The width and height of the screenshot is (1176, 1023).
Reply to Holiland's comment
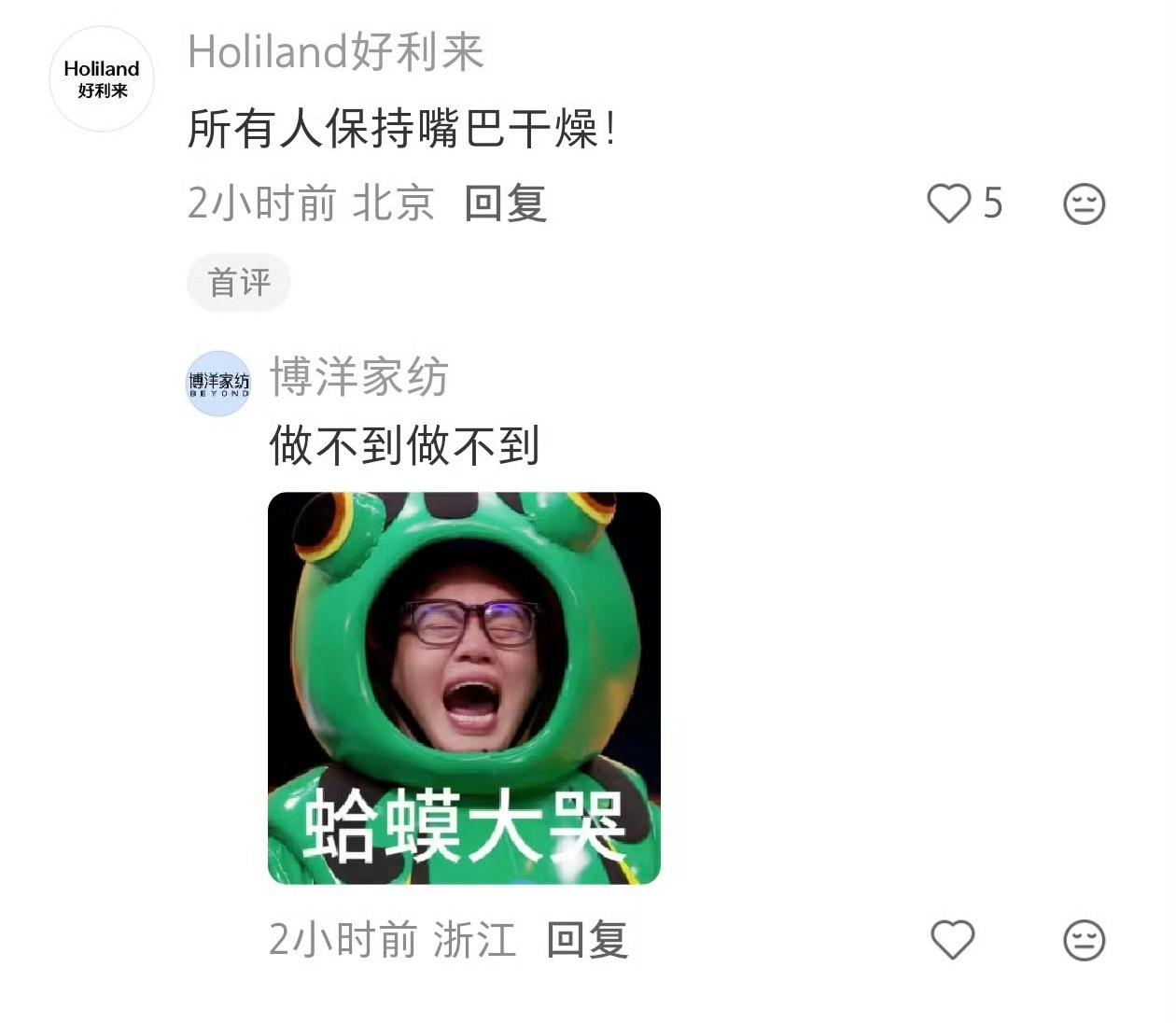coord(505,203)
